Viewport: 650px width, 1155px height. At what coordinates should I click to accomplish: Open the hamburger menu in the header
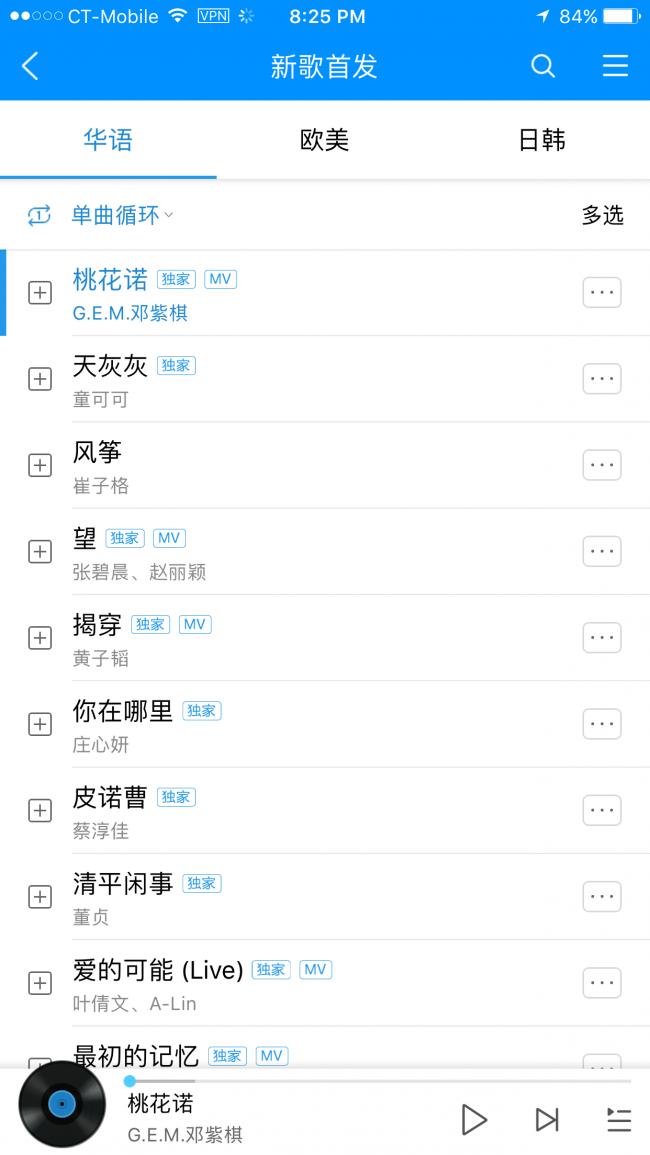[x=615, y=67]
